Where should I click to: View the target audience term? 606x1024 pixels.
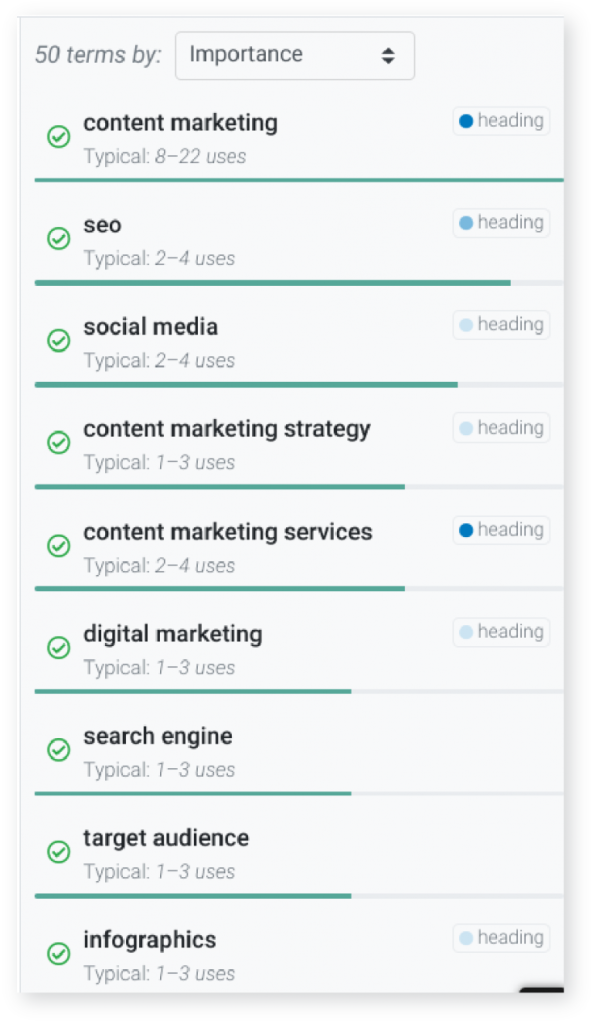[x=166, y=838]
